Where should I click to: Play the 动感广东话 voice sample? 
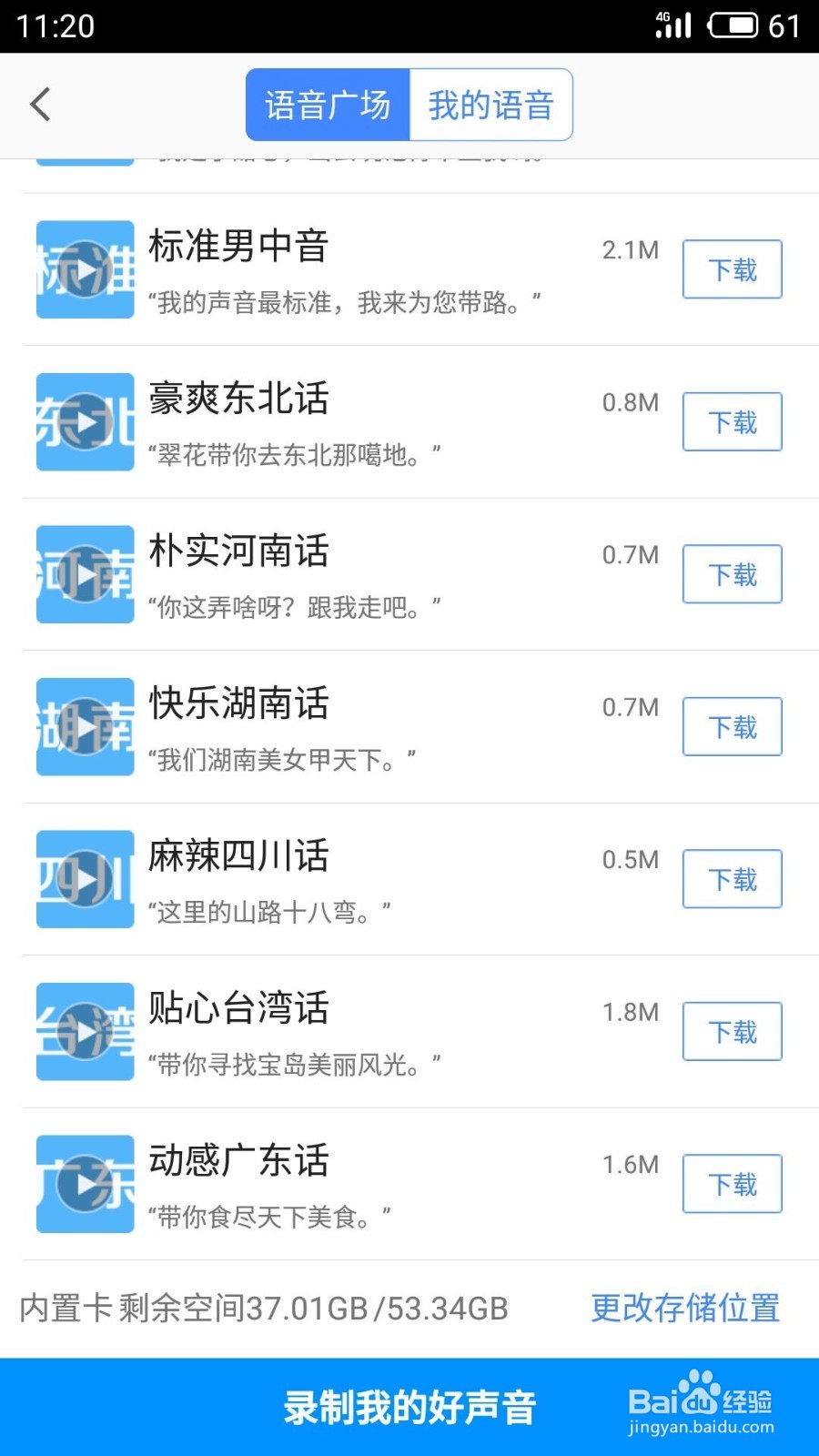86,1184
